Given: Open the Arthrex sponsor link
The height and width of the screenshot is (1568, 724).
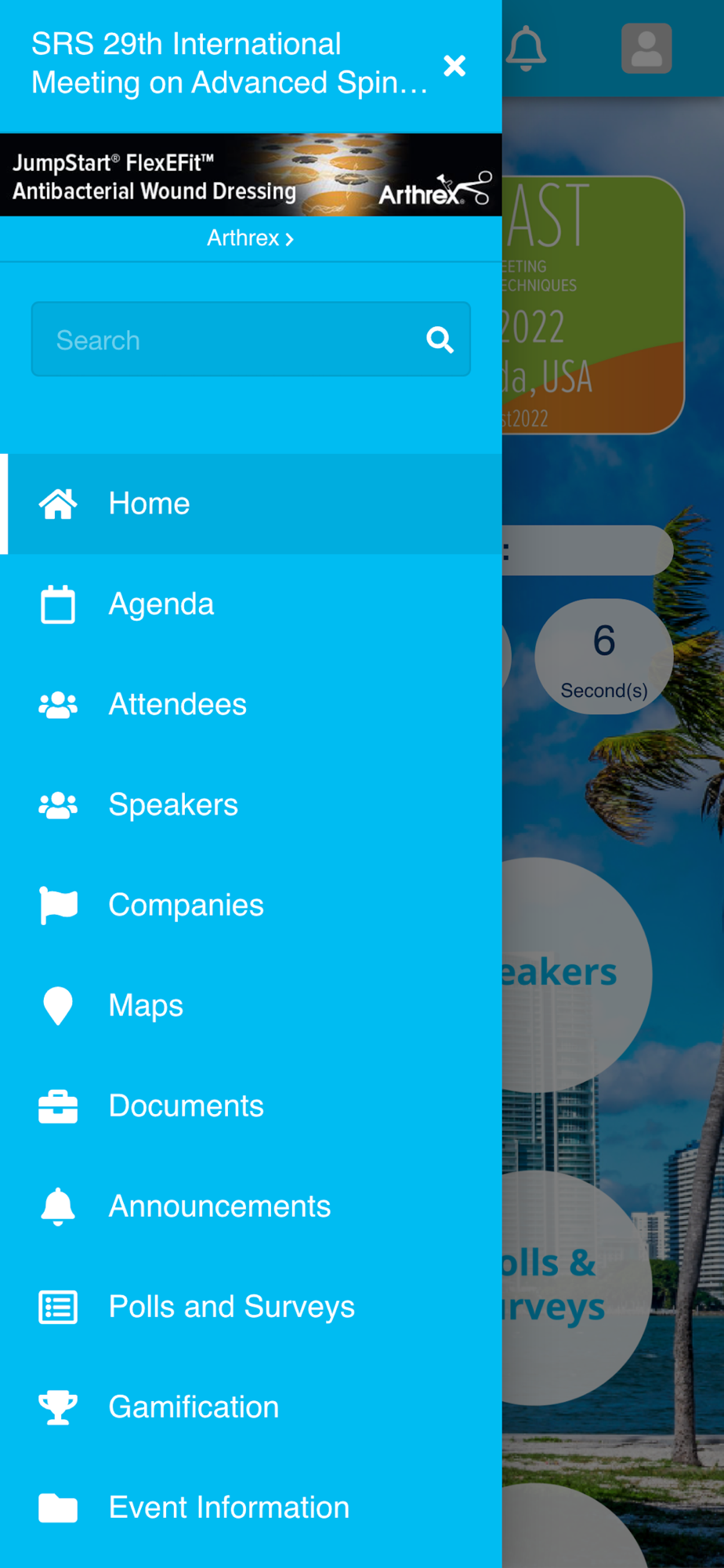Looking at the screenshot, I should click(x=251, y=238).
